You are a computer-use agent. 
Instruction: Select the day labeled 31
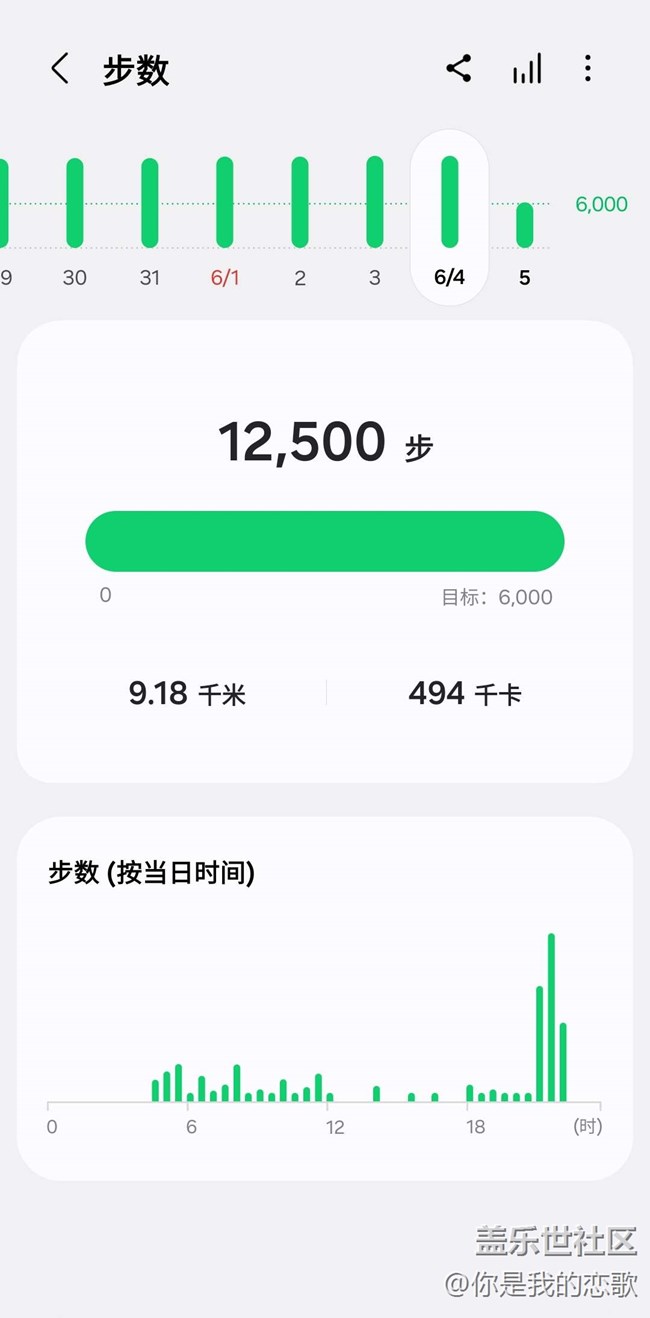pos(150,220)
